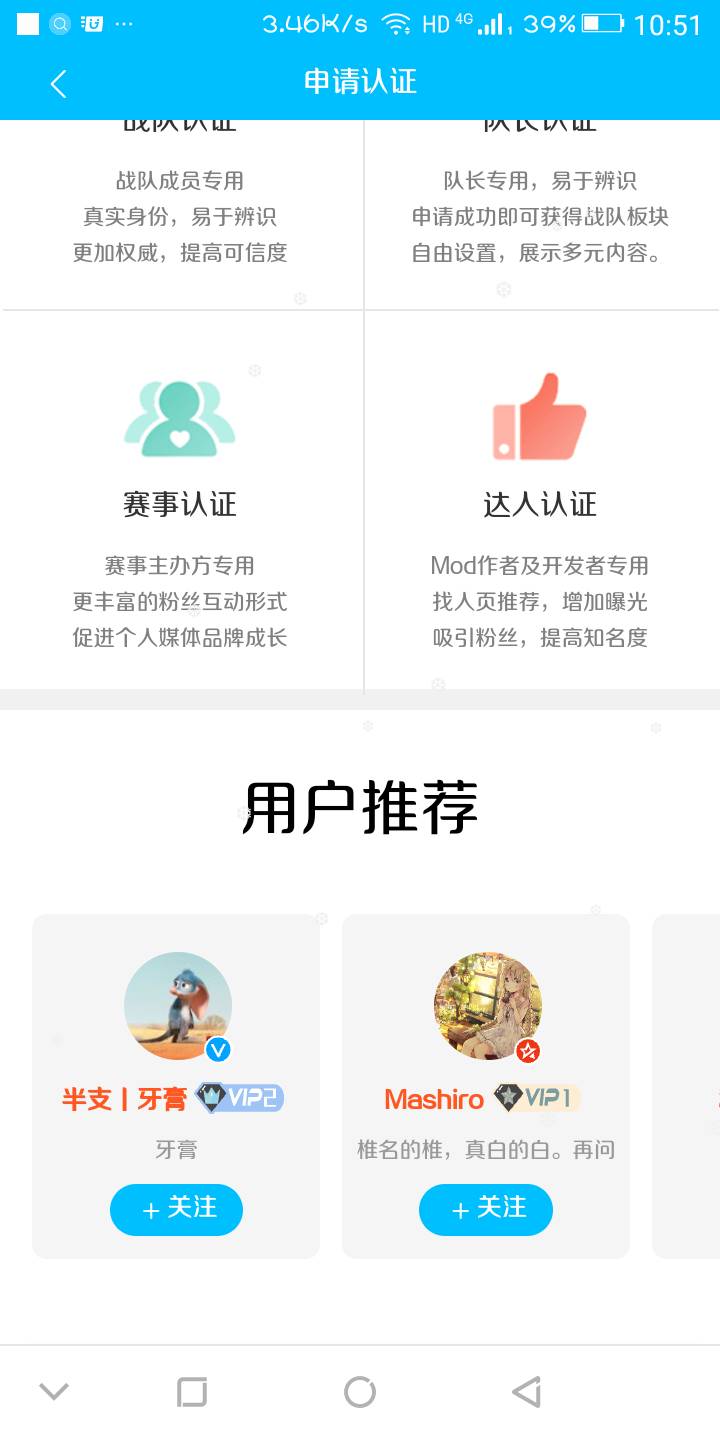Open 战队认证 certification option
Image resolution: width=720 pixels, height=1440 pixels.
(180, 210)
